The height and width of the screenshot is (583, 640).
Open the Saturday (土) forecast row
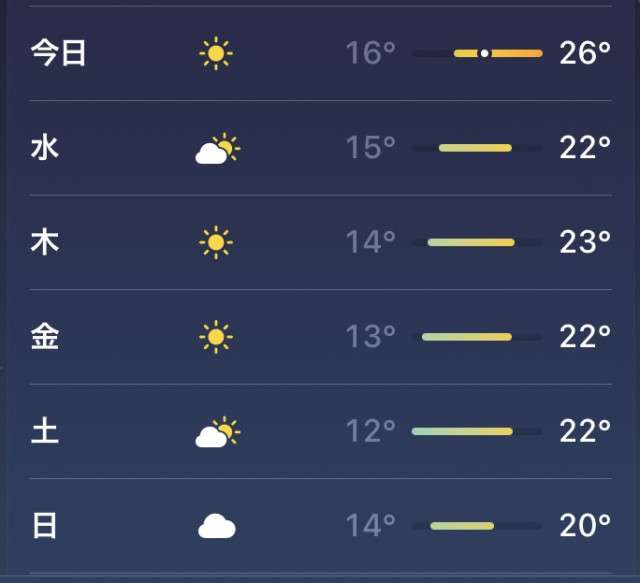click(320, 432)
